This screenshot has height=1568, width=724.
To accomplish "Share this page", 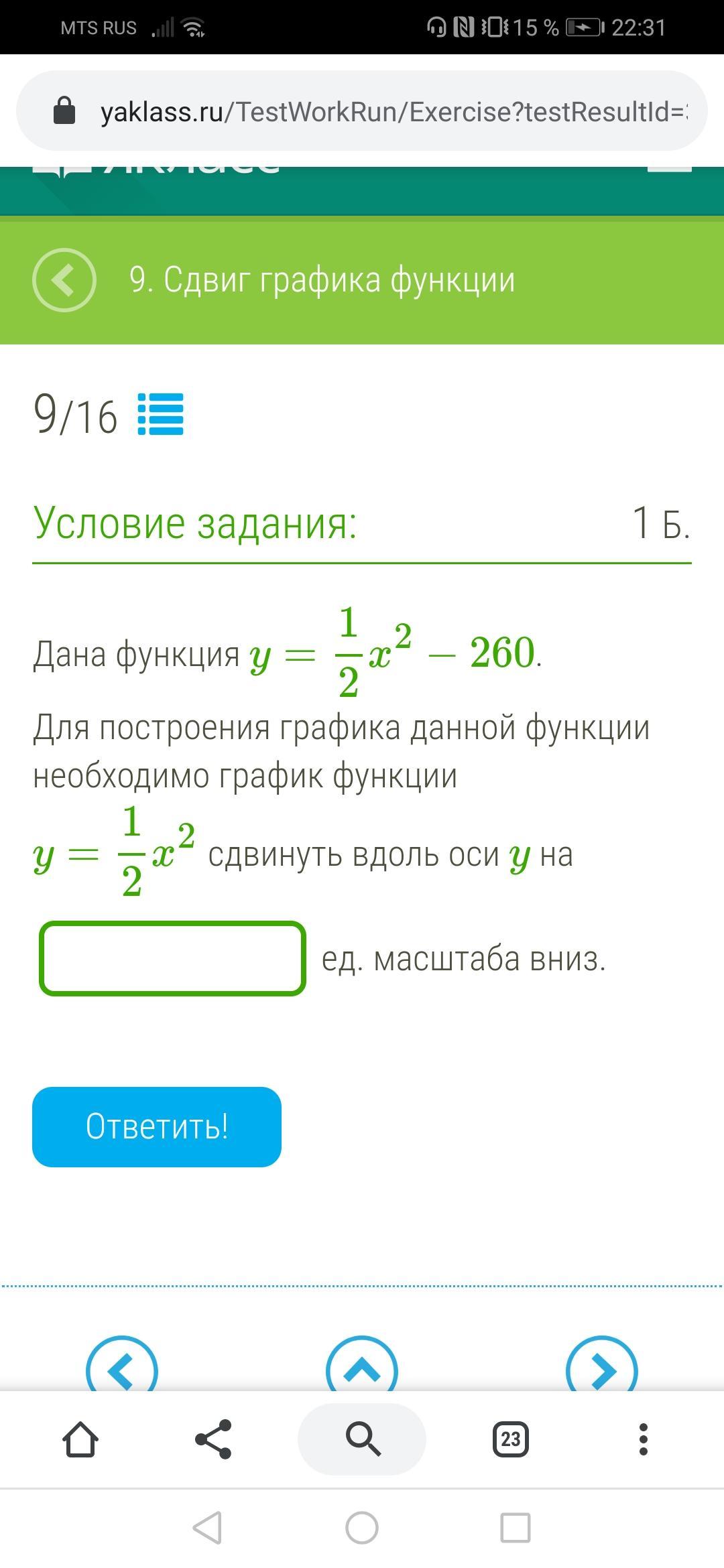I will (x=213, y=1439).
